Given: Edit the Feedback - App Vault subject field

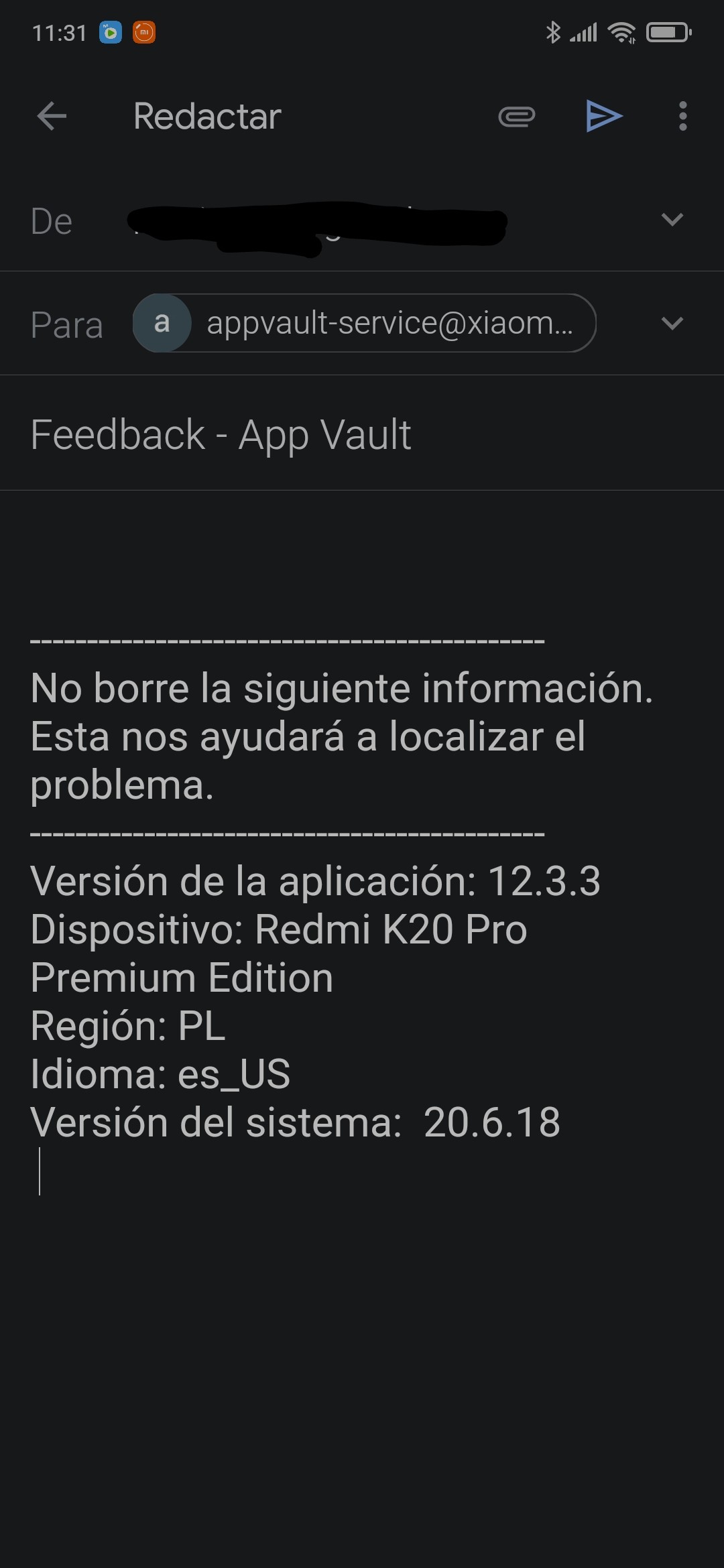Looking at the screenshot, I should click(x=362, y=434).
